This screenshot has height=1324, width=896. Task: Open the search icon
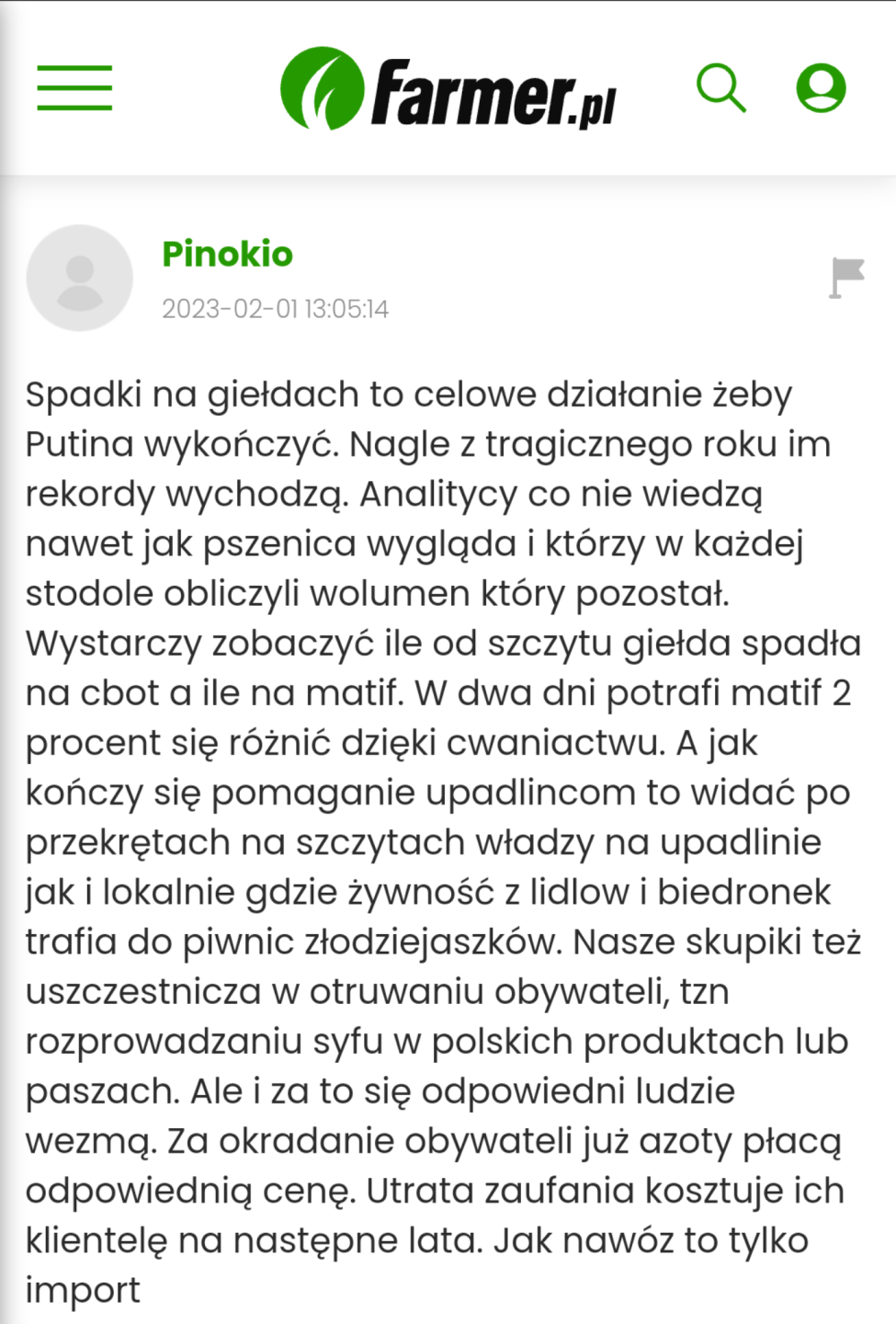pyautogui.click(x=720, y=88)
